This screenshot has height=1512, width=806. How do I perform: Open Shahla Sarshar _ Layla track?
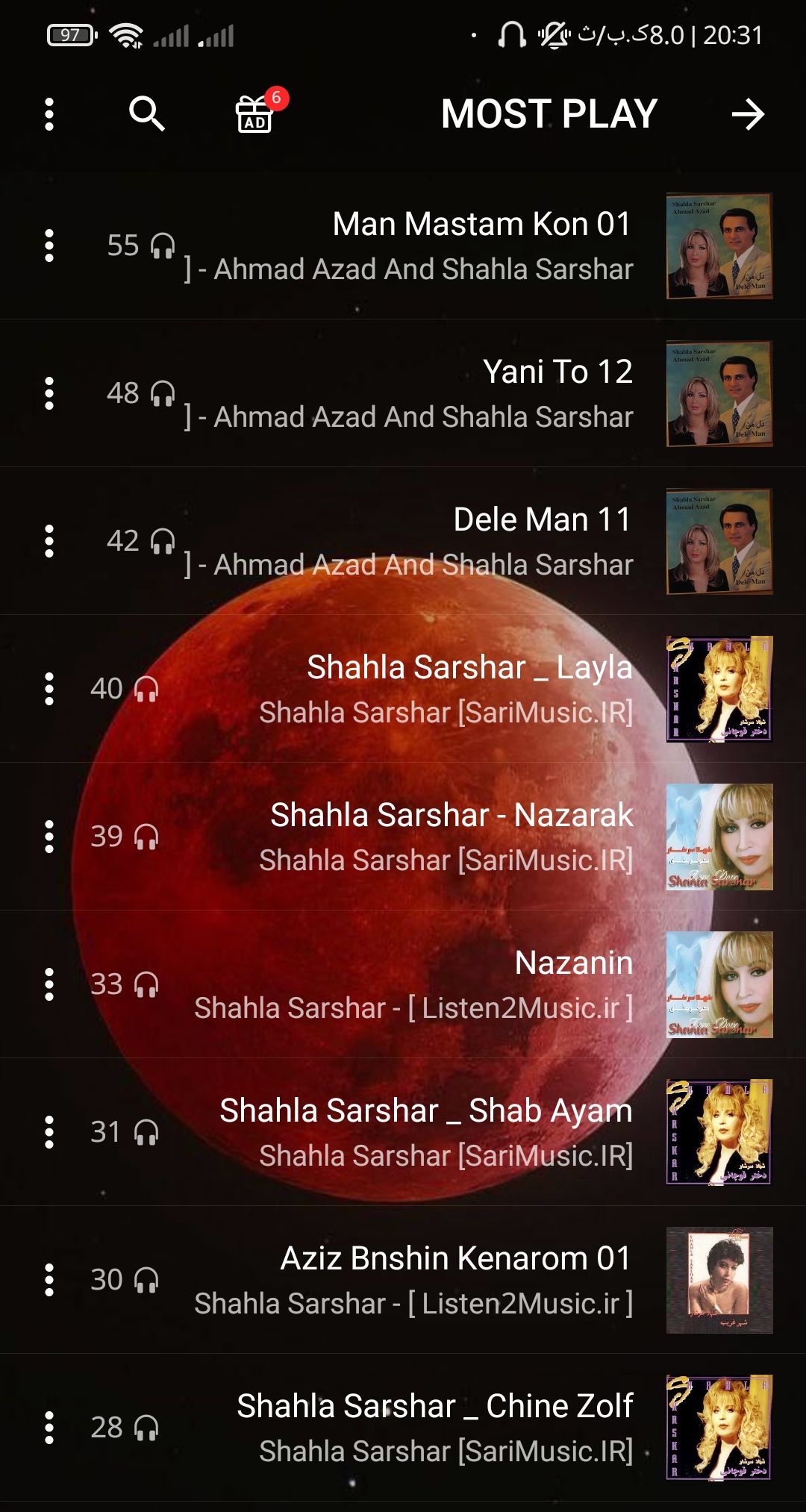tap(469, 668)
